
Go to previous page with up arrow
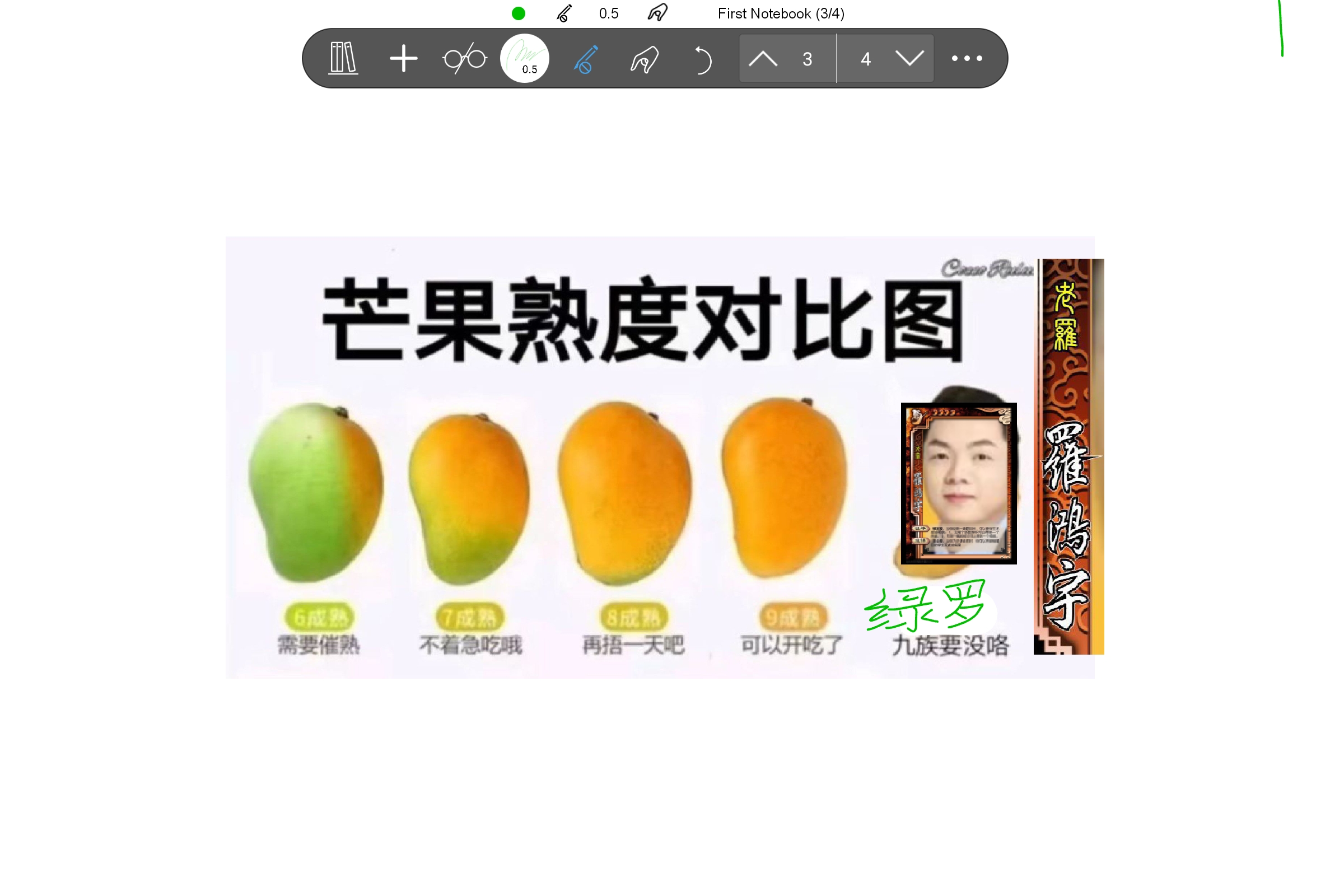[x=763, y=58]
